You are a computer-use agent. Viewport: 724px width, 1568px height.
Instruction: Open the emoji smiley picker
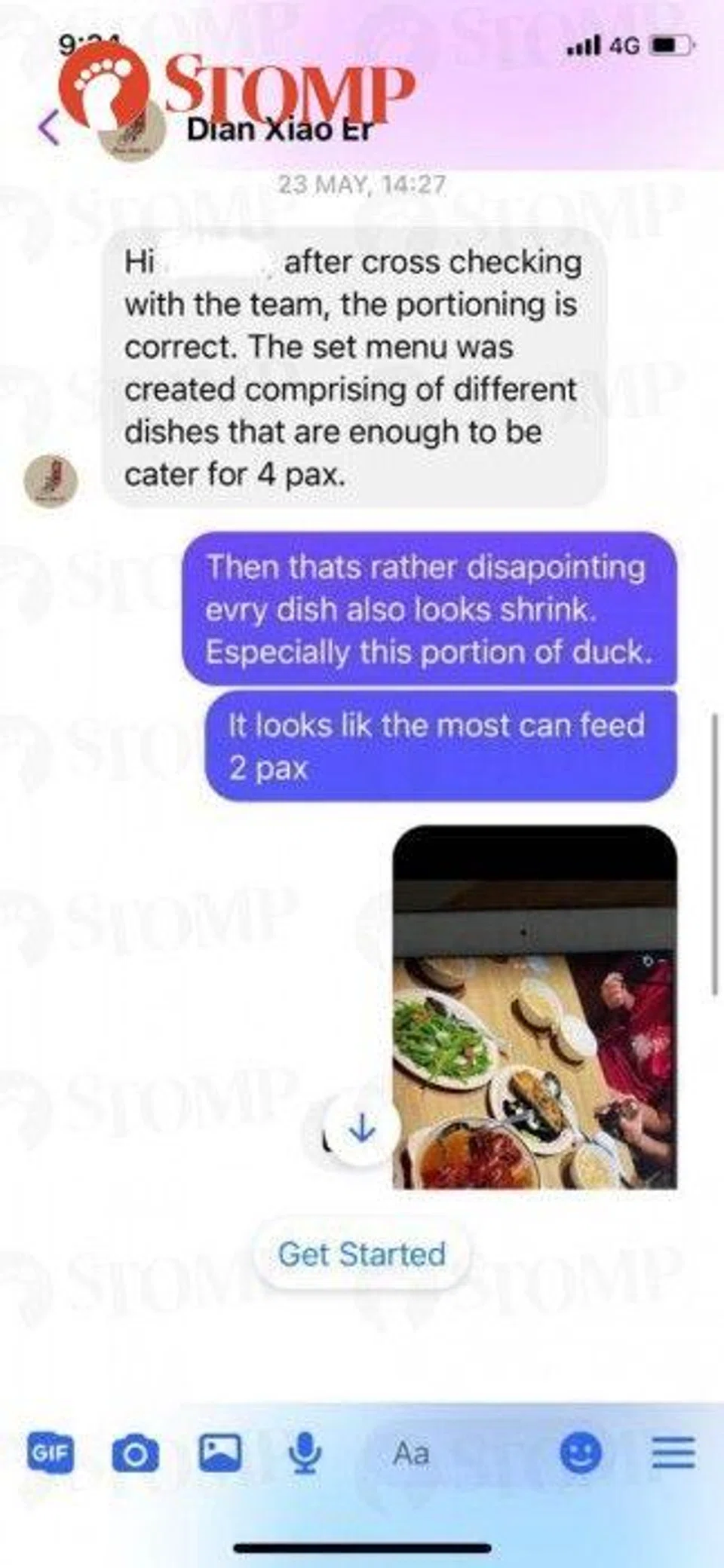click(581, 1452)
